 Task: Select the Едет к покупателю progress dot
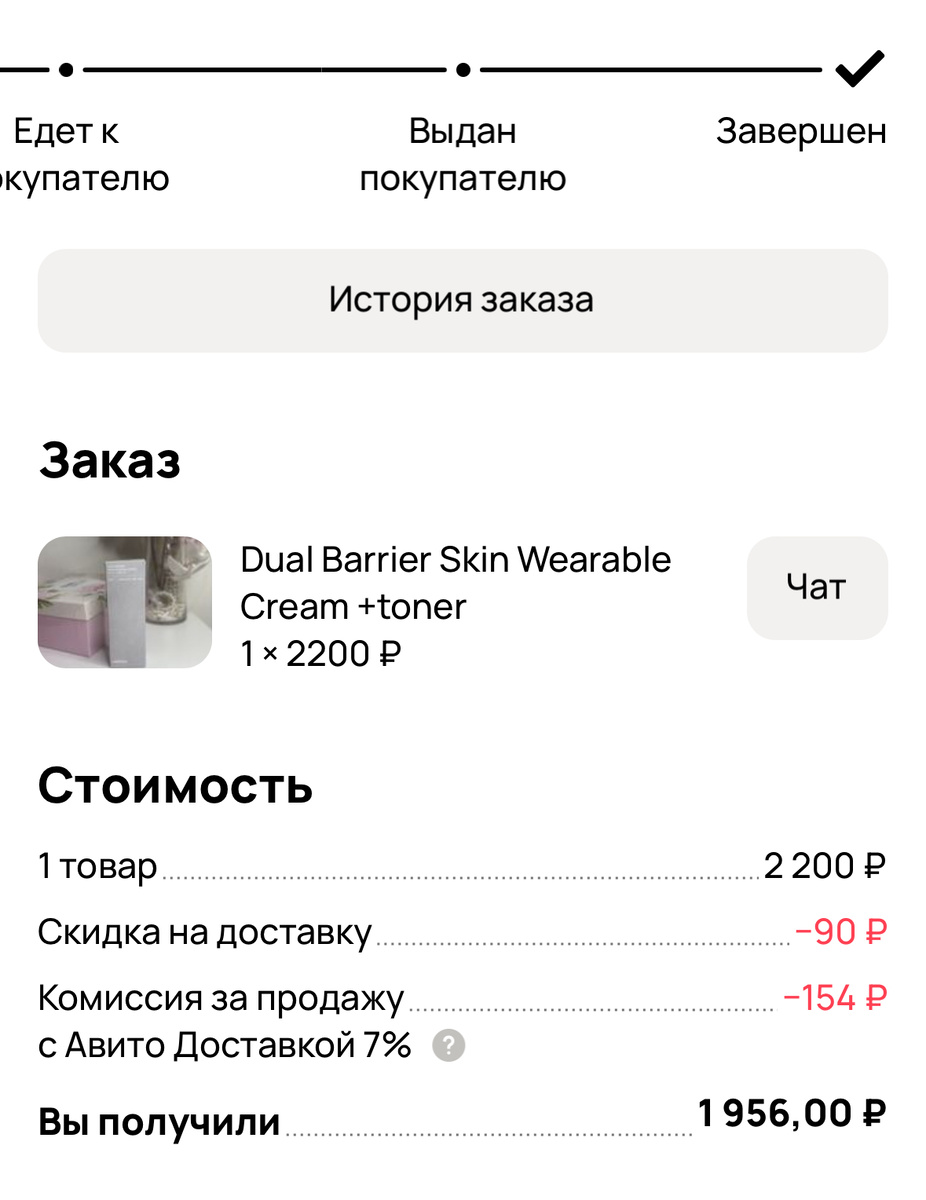(x=65, y=70)
